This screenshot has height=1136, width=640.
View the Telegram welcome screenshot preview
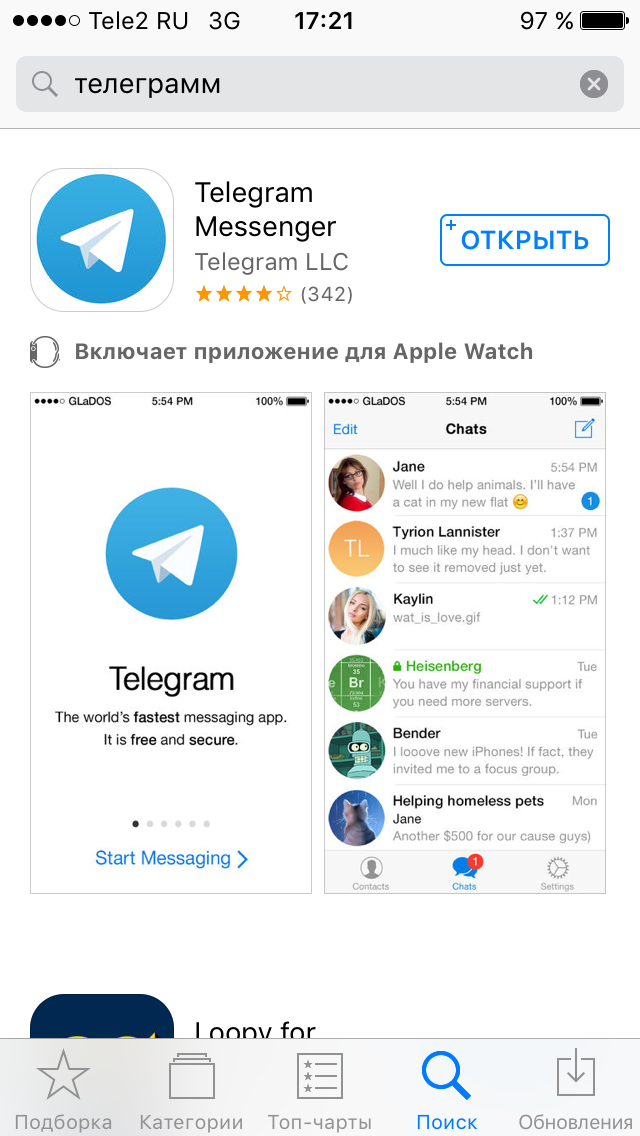point(171,642)
